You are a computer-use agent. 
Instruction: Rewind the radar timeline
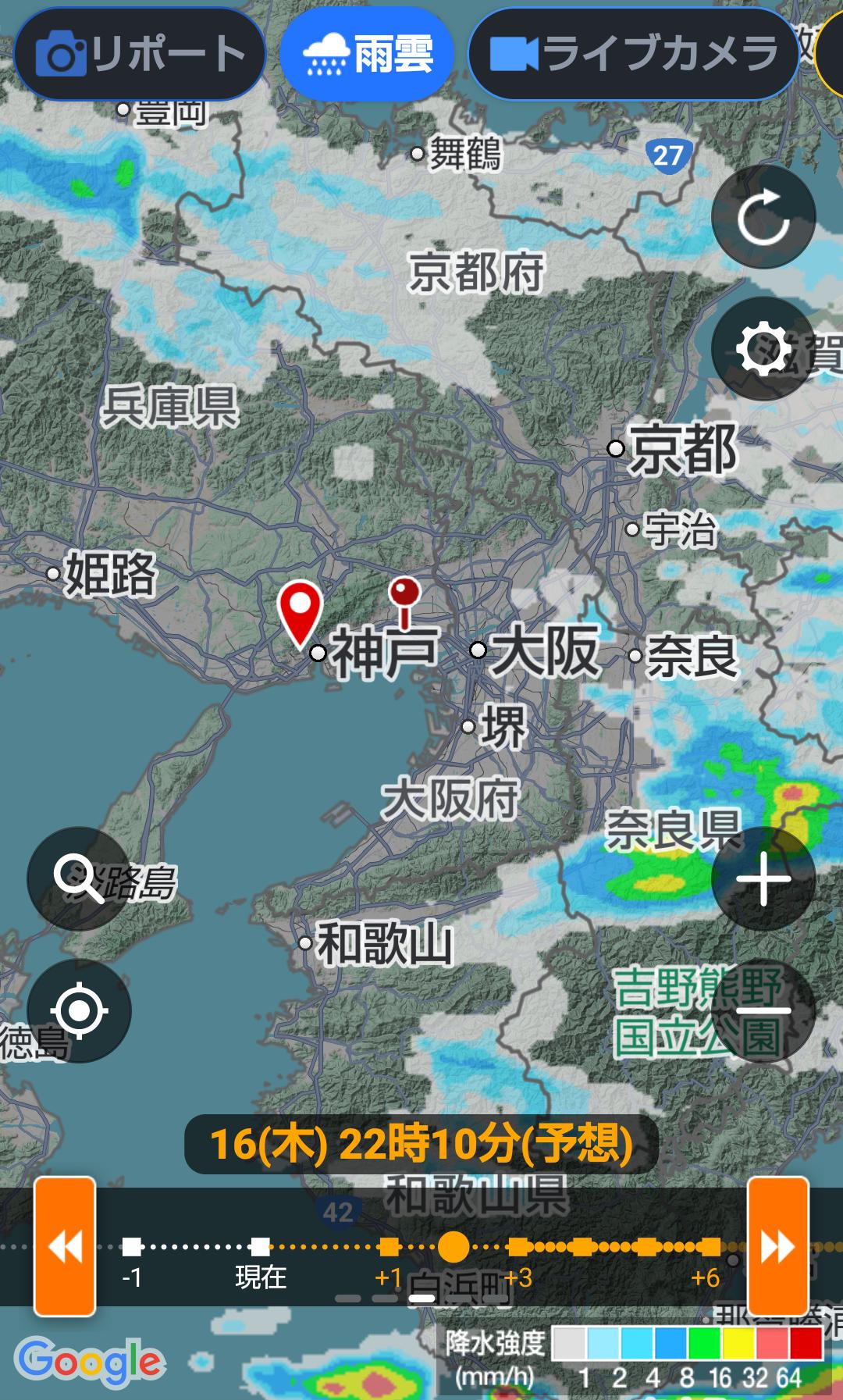pyautogui.click(x=65, y=1246)
